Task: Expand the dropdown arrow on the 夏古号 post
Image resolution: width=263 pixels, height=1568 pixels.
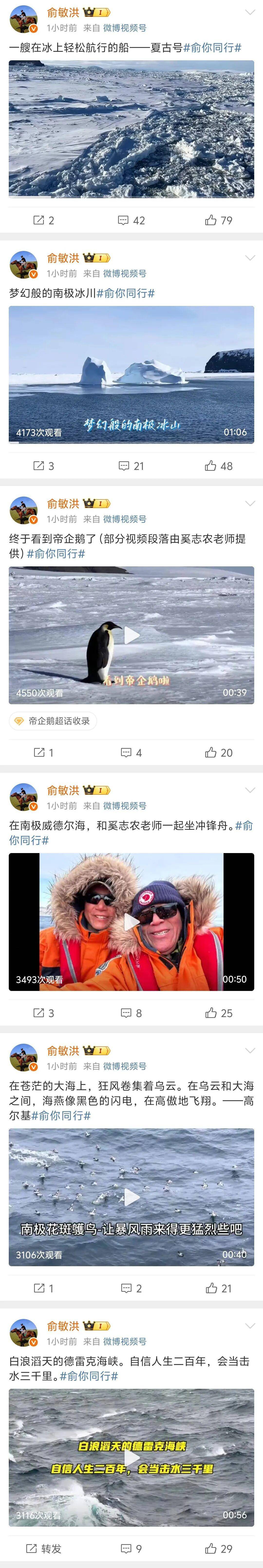Action: click(x=250, y=12)
